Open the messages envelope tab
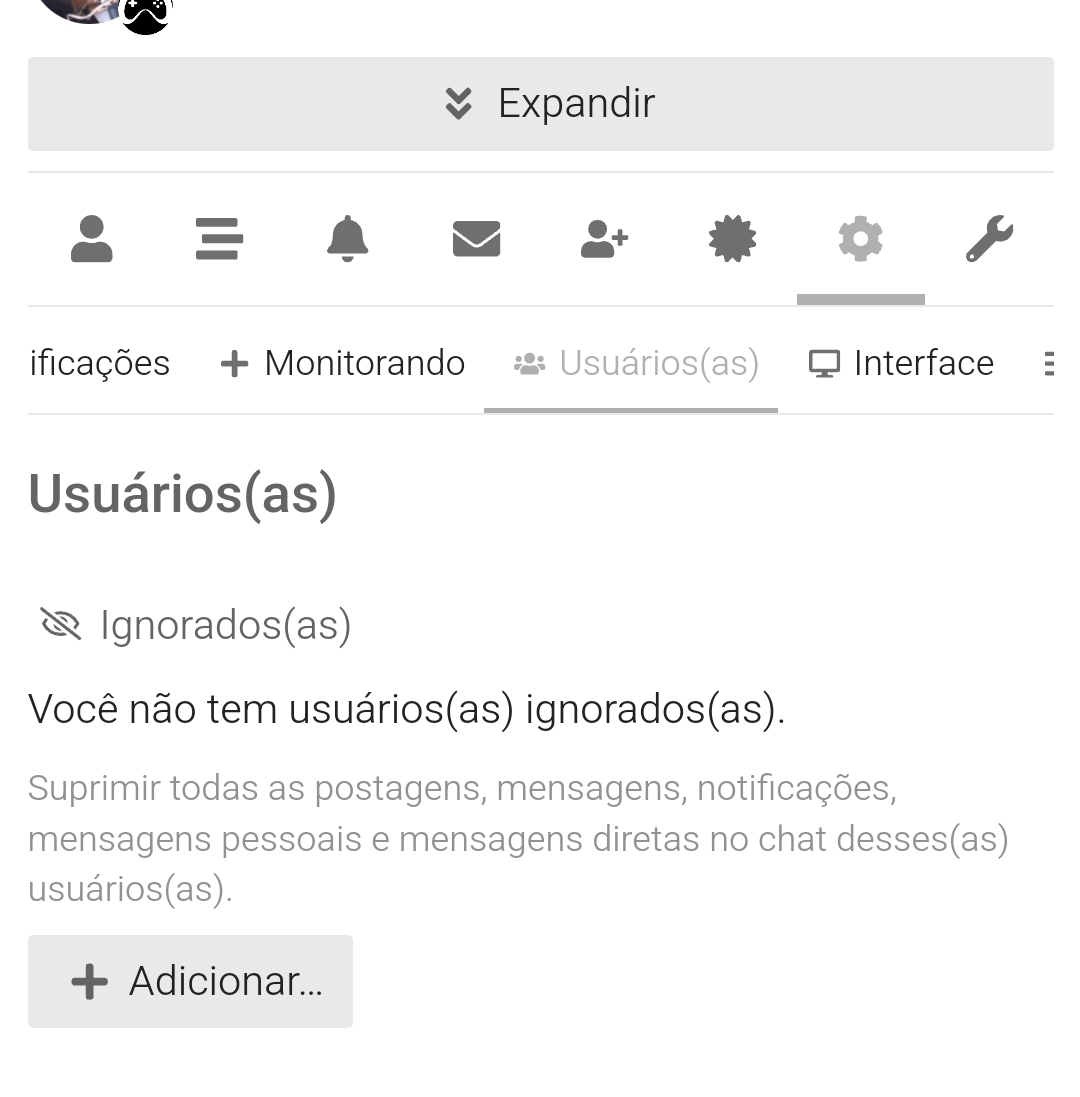Viewport: 1080px width, 1097px height. coord(476,240)
